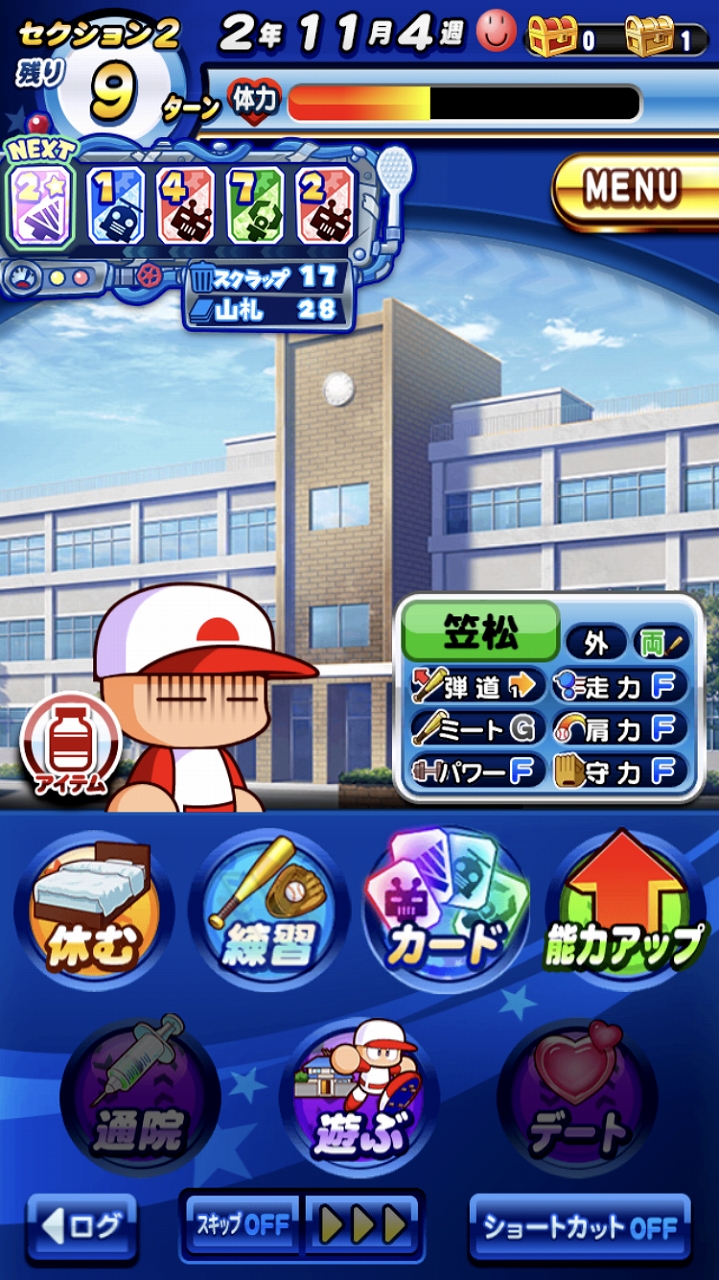719x1280 pixels.
Task: Tap the 休む rest button
Action: pyautogui.click(x=93, y=908)
